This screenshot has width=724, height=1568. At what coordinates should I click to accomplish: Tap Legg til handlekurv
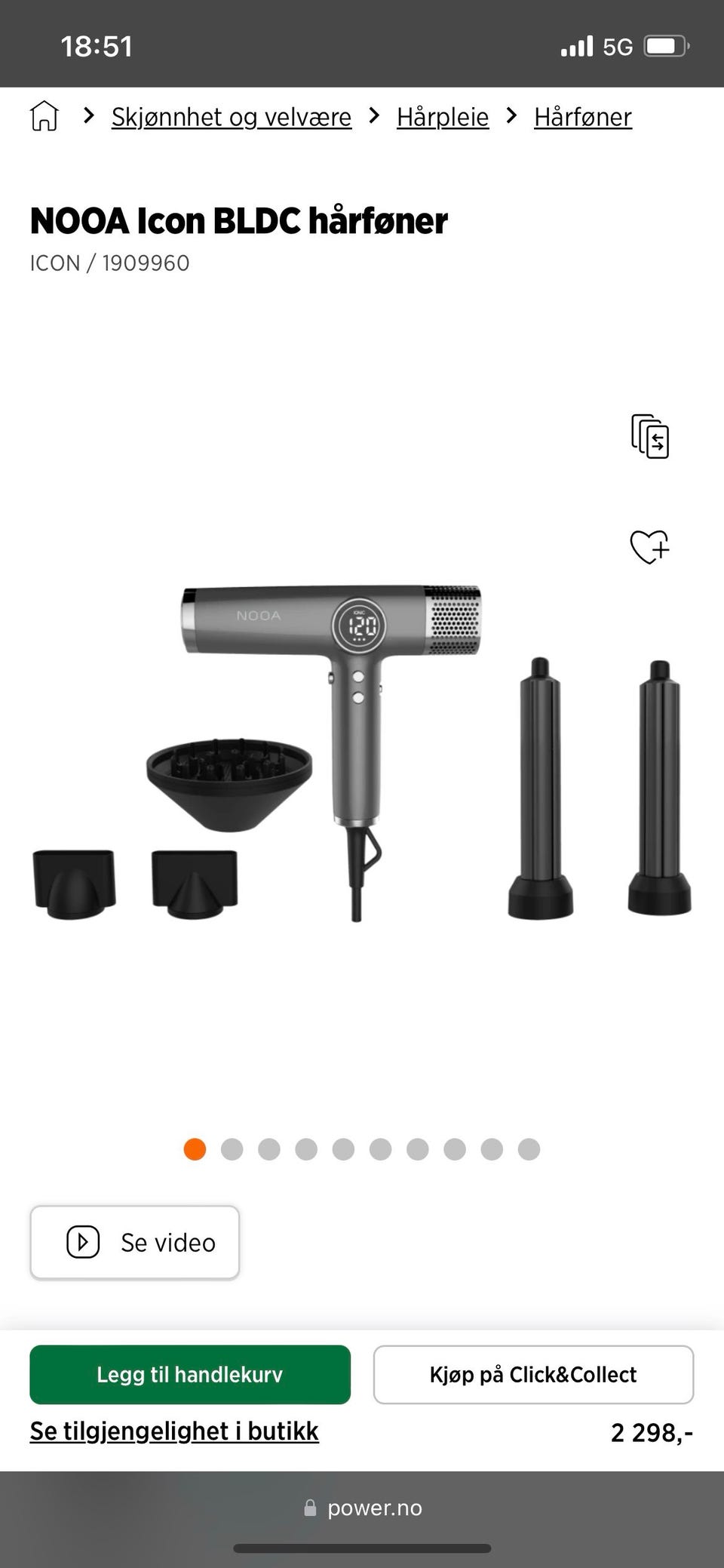tap(190, 1374)
